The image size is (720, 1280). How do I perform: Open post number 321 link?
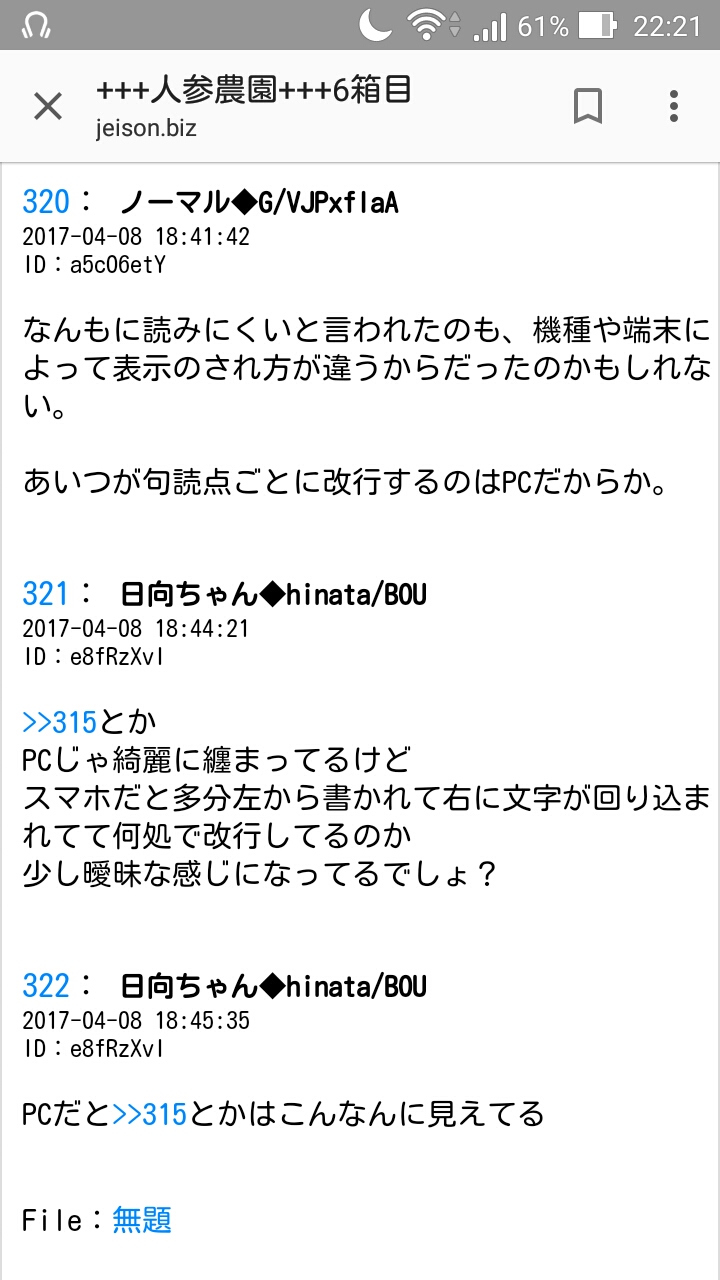45,595
